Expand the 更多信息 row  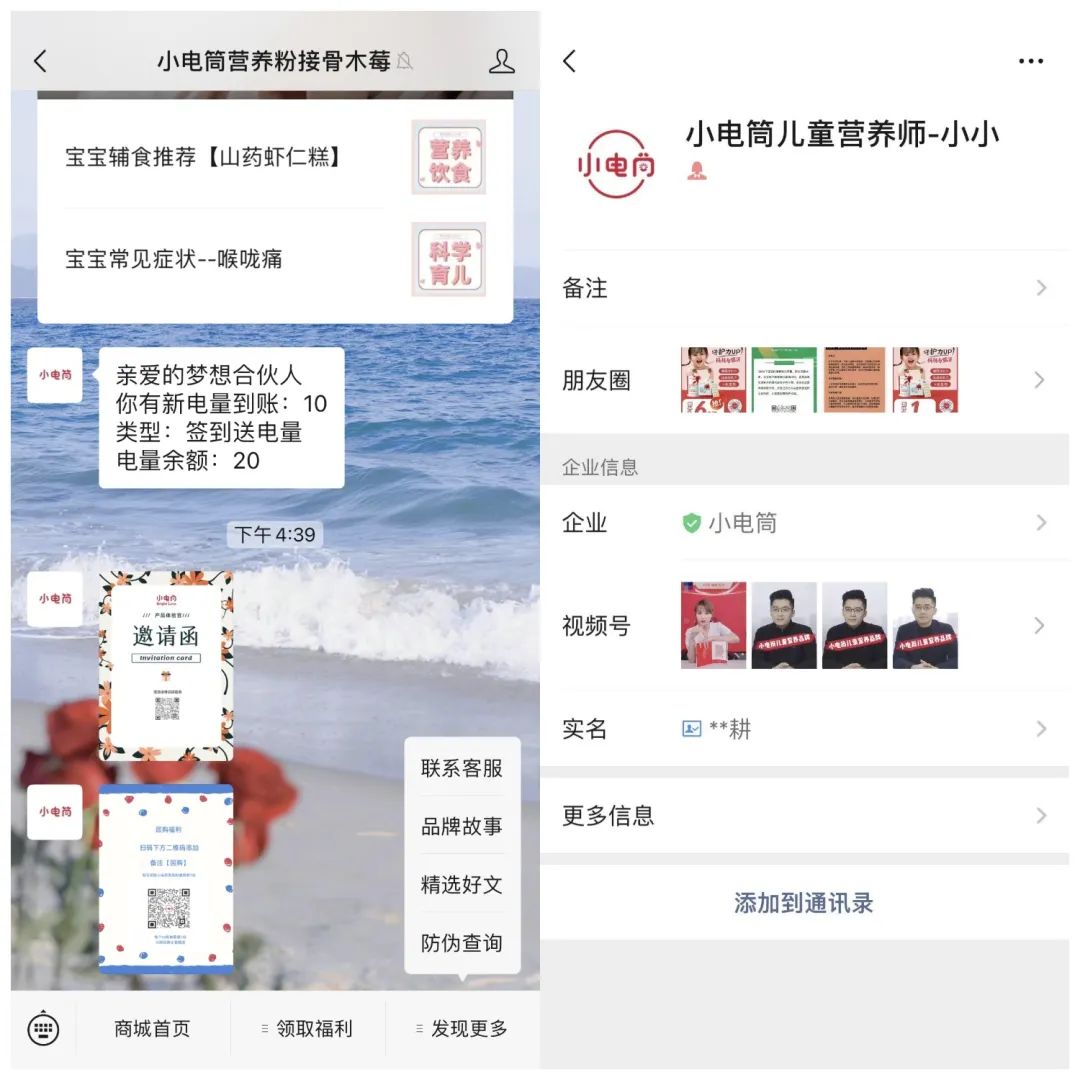[804, 815]
